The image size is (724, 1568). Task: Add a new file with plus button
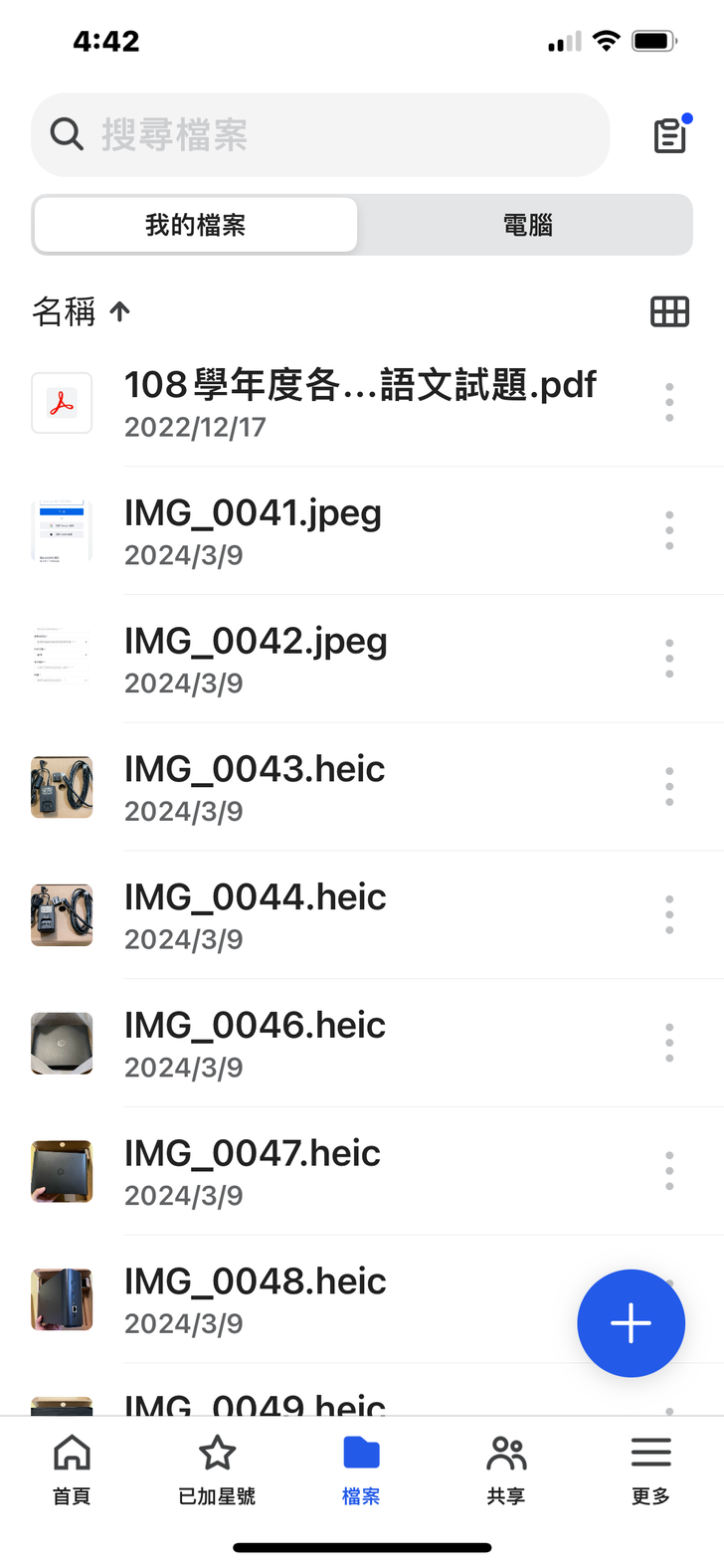pos(631,1323)
